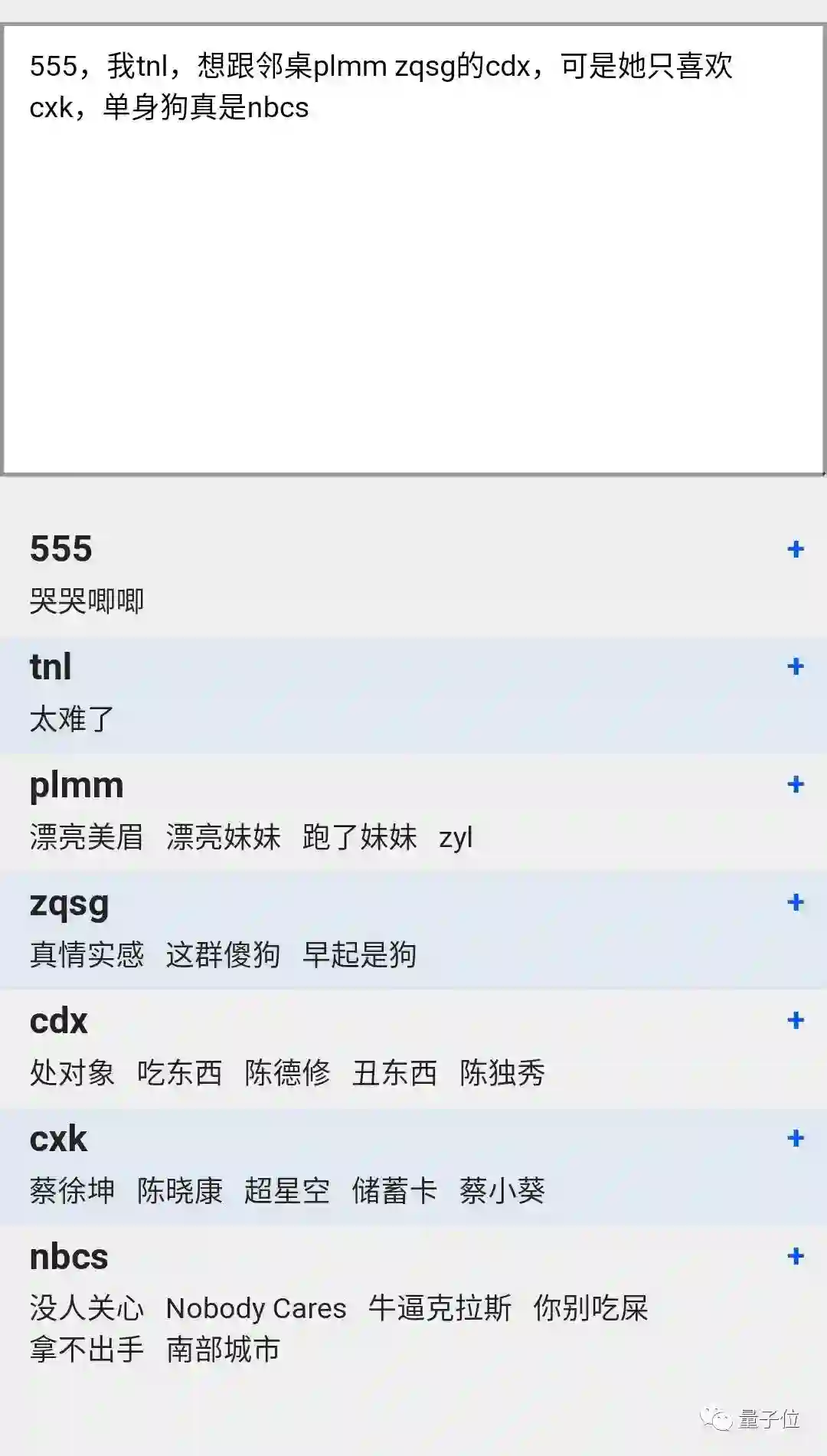Image resolution: width=827 pixels, height=1456 pixels.
Task: Tap the plus icon for tnl
Action: coord(796,666)
